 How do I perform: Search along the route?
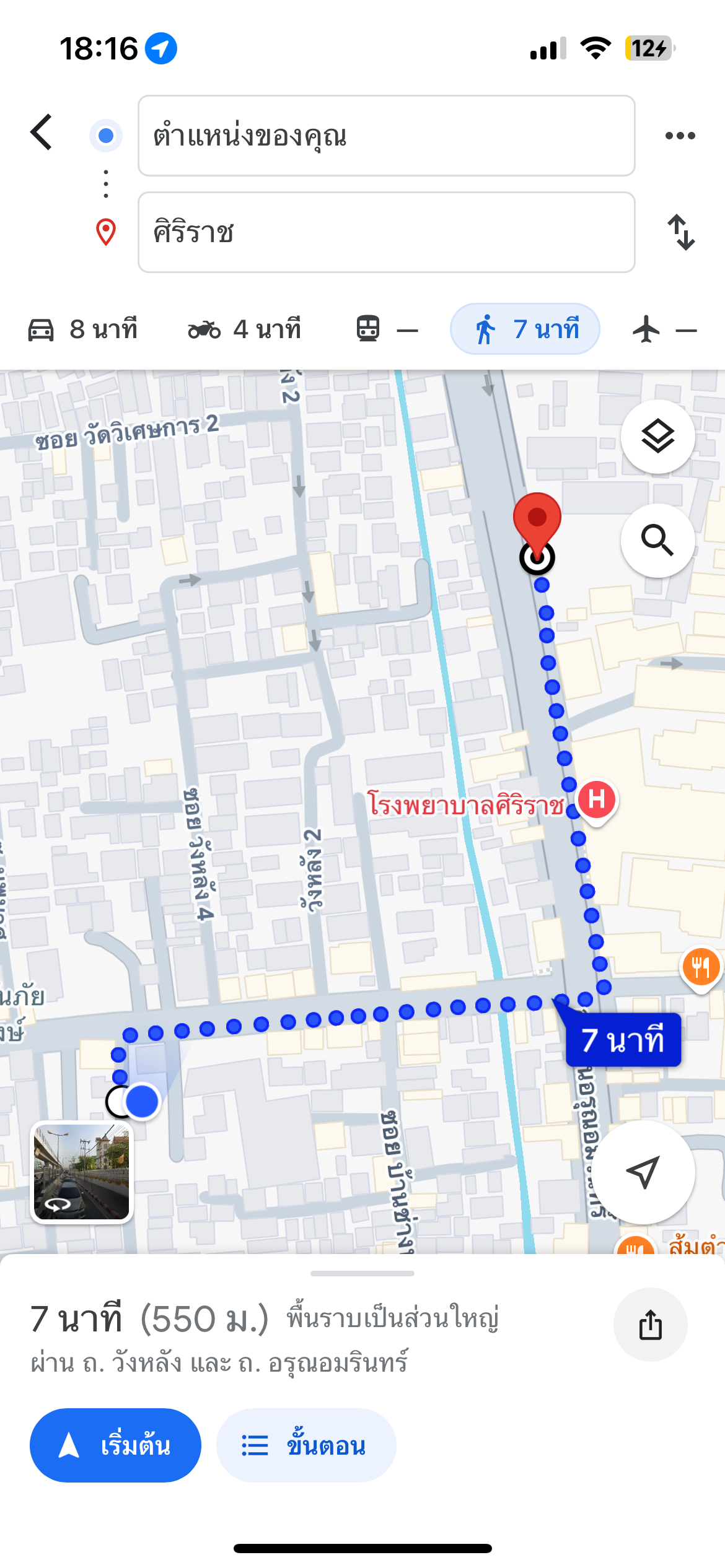[x=657, y=541]
